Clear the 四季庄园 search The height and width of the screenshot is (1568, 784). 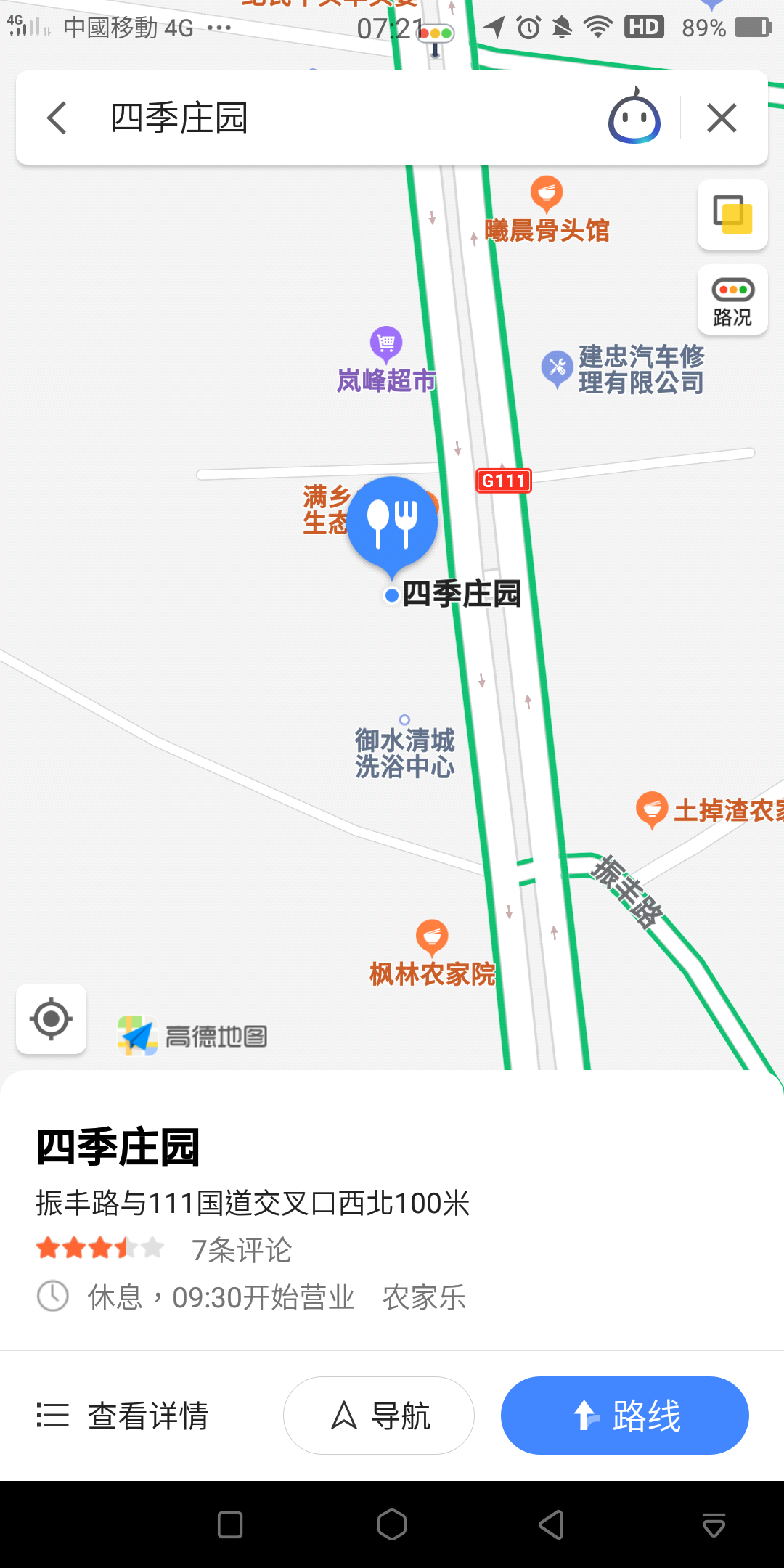pos(722,118)
